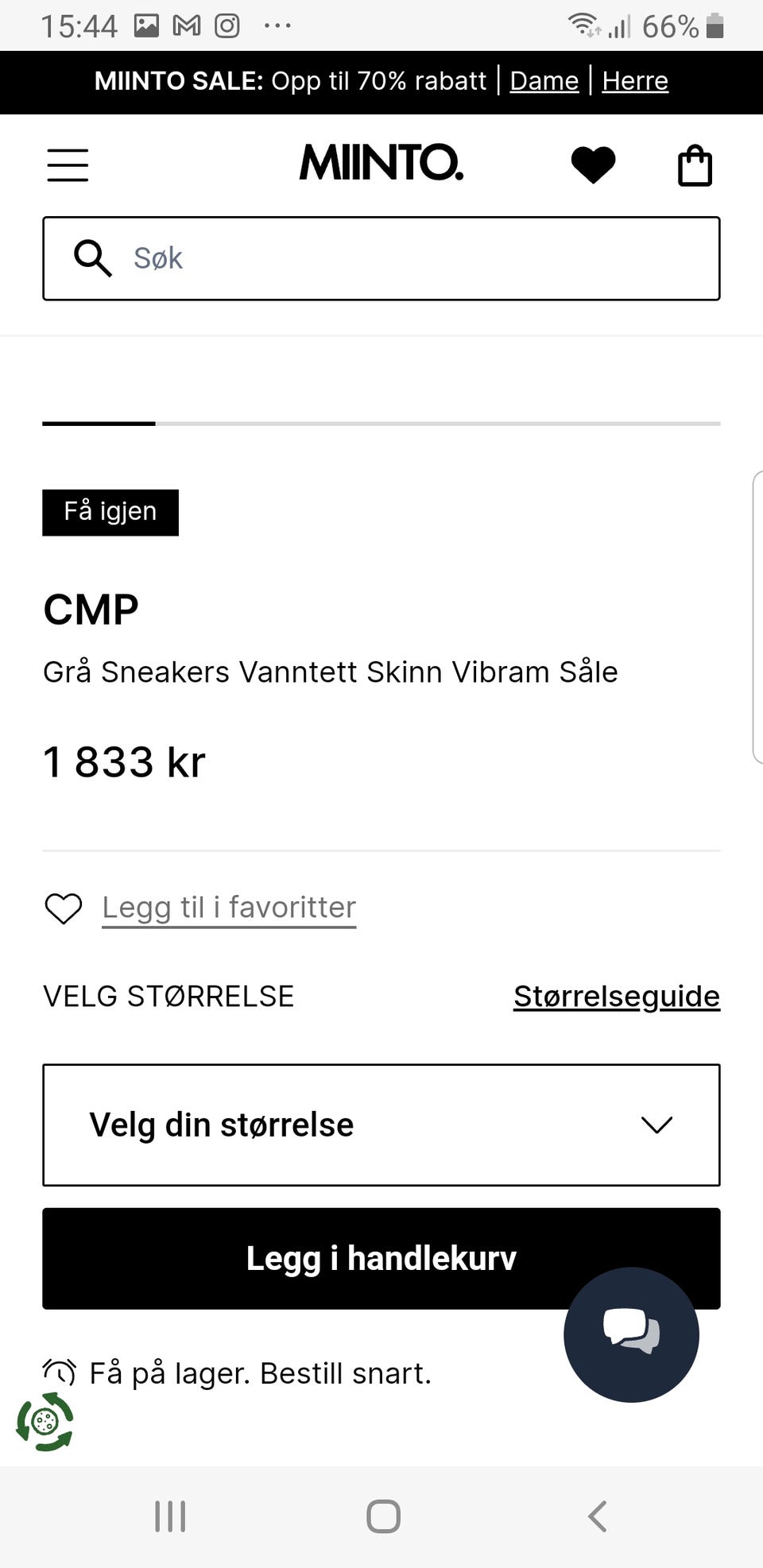
Task: Add product via Legg til i favoritter
Action: point(228,908)
